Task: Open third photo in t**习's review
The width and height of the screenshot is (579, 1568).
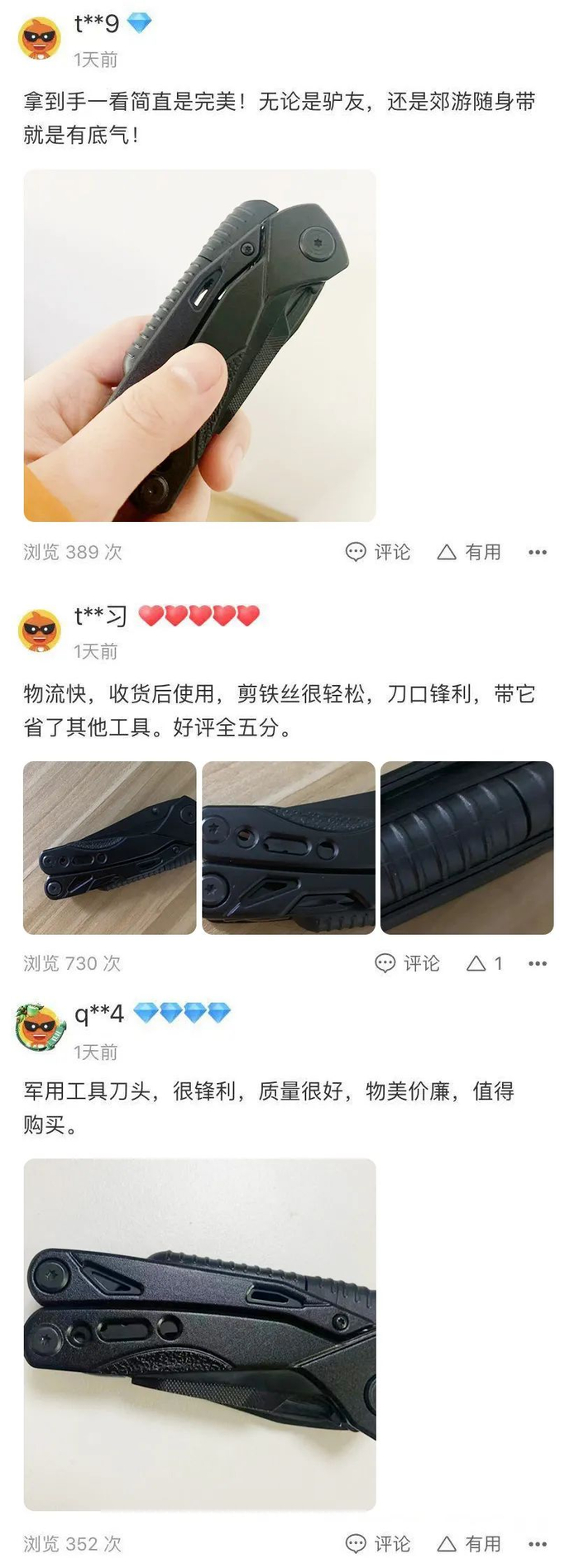Action: coord(467,848)
